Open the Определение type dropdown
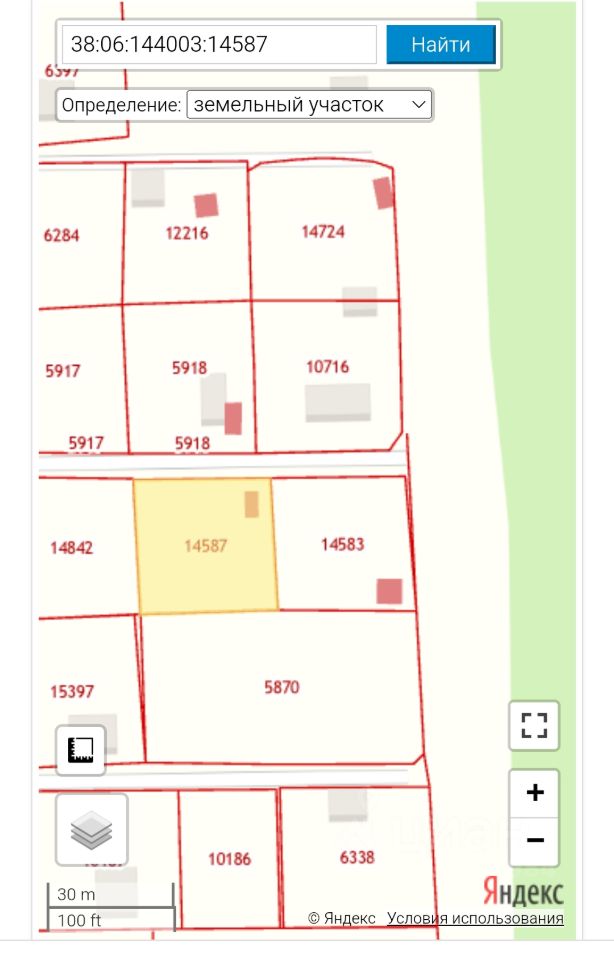This screenshot has width=614, height=960. 309,104
